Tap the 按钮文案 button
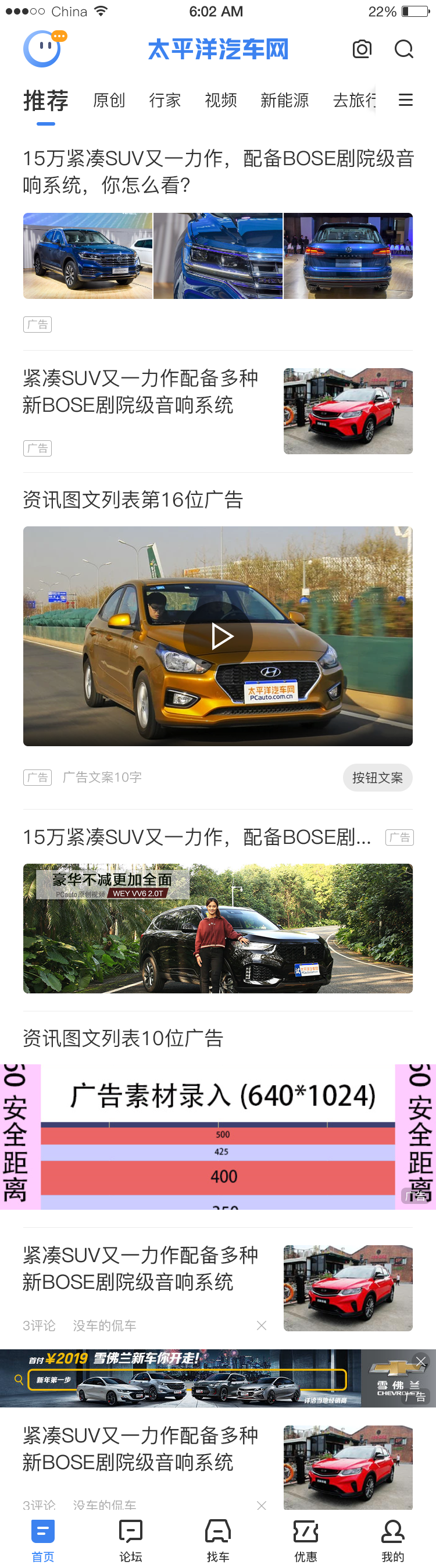 pos(377,777)
